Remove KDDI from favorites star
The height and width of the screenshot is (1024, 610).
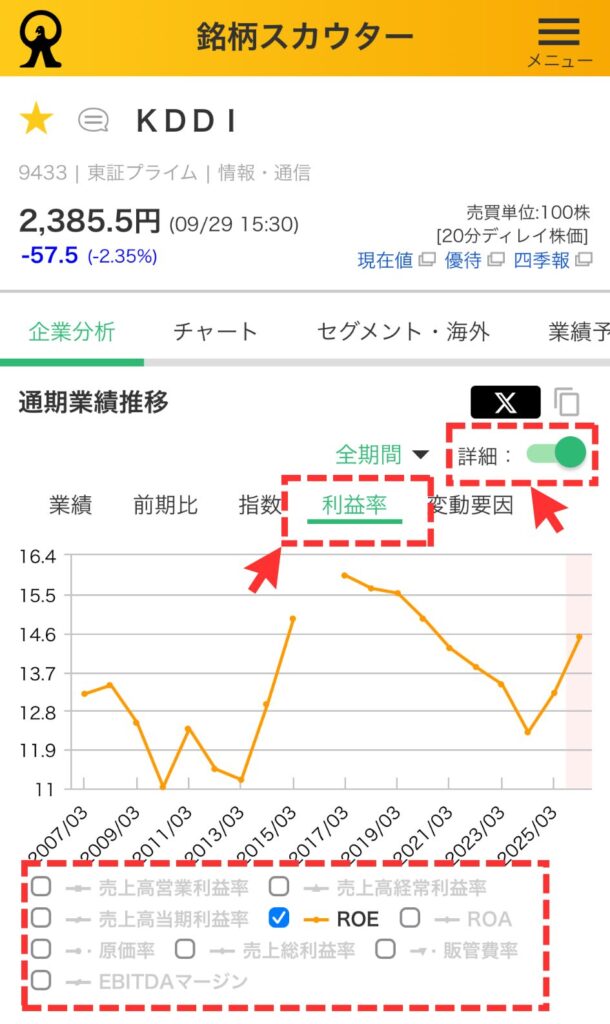point(37,120)
